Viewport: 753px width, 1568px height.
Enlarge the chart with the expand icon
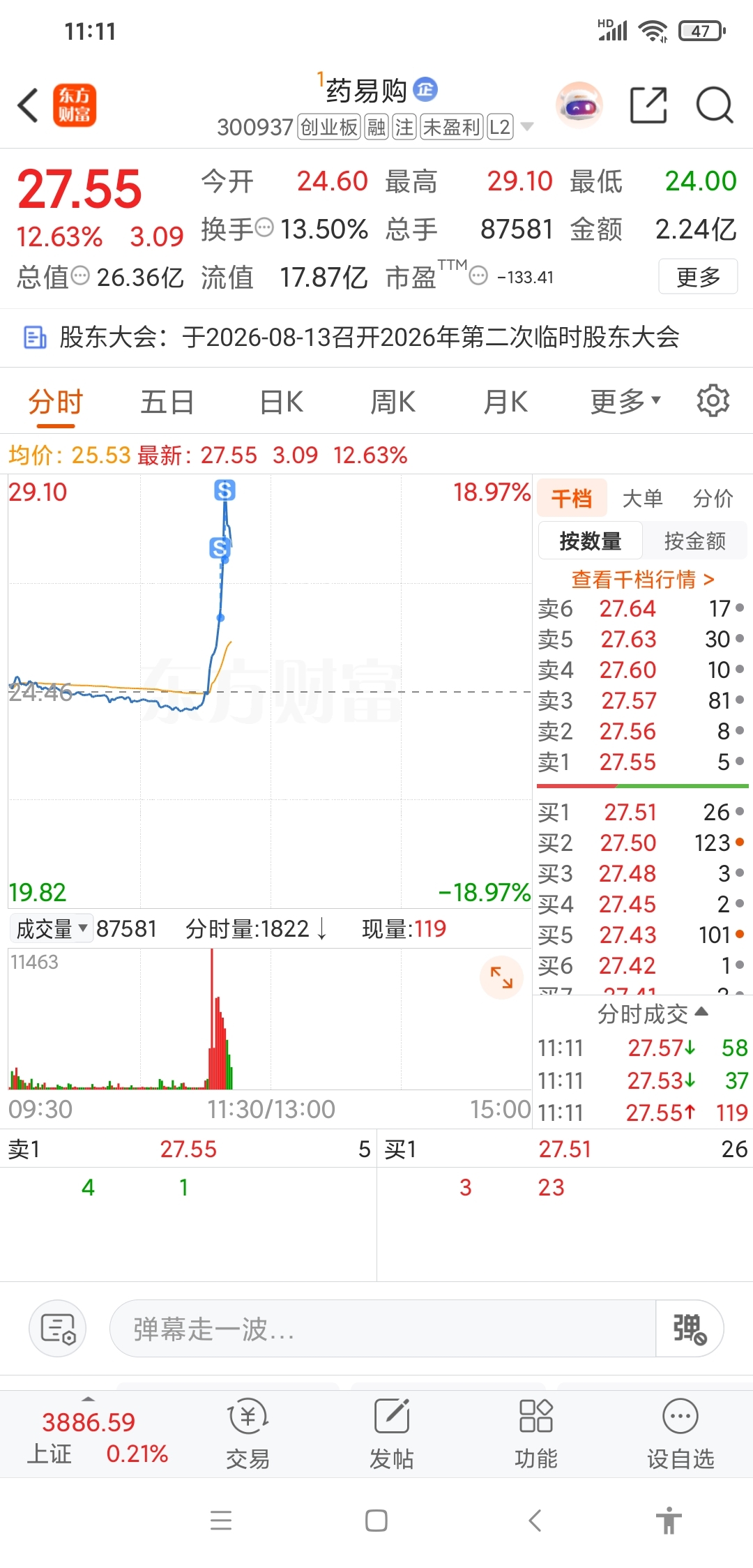[501, 977]
